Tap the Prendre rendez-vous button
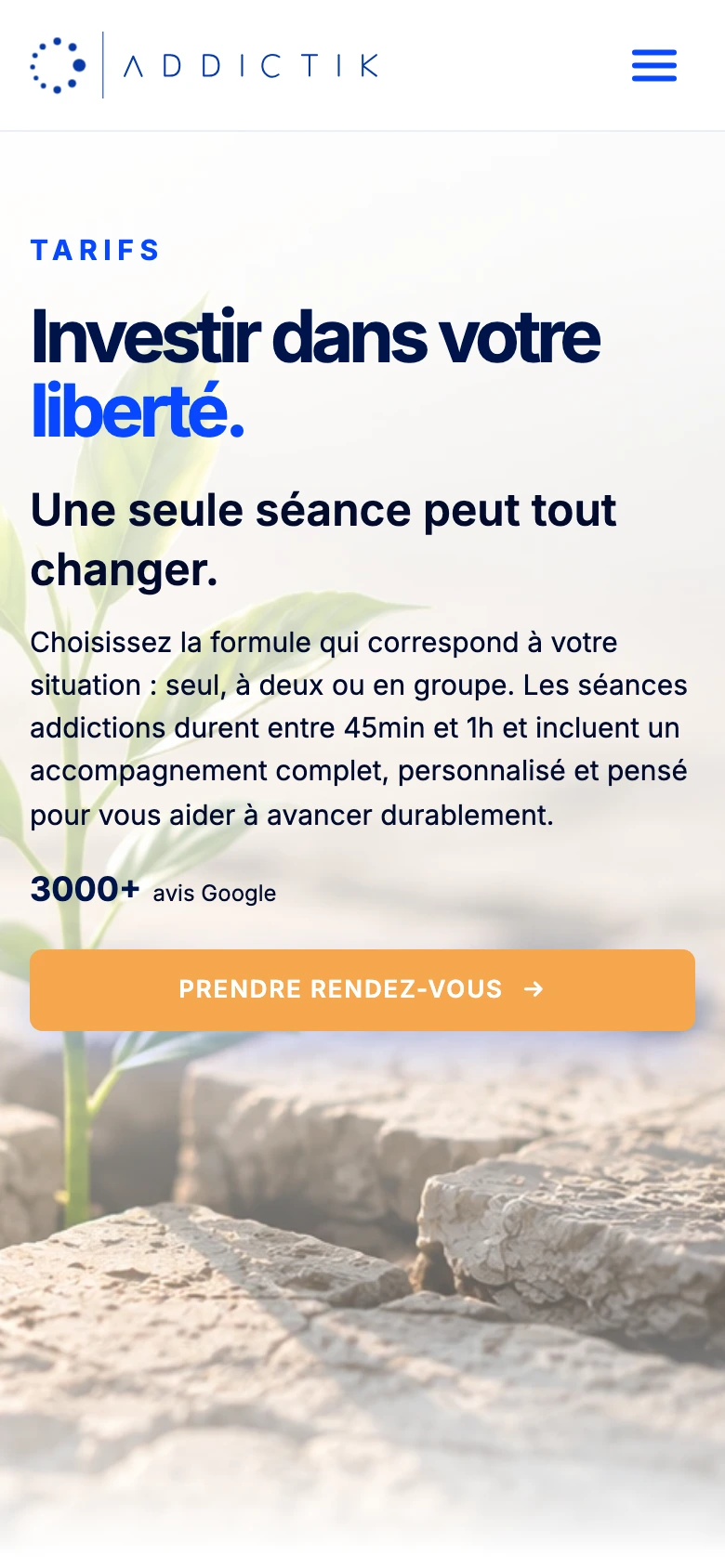The height and width of the screenshot is (1568, 725). coord(362,989)
